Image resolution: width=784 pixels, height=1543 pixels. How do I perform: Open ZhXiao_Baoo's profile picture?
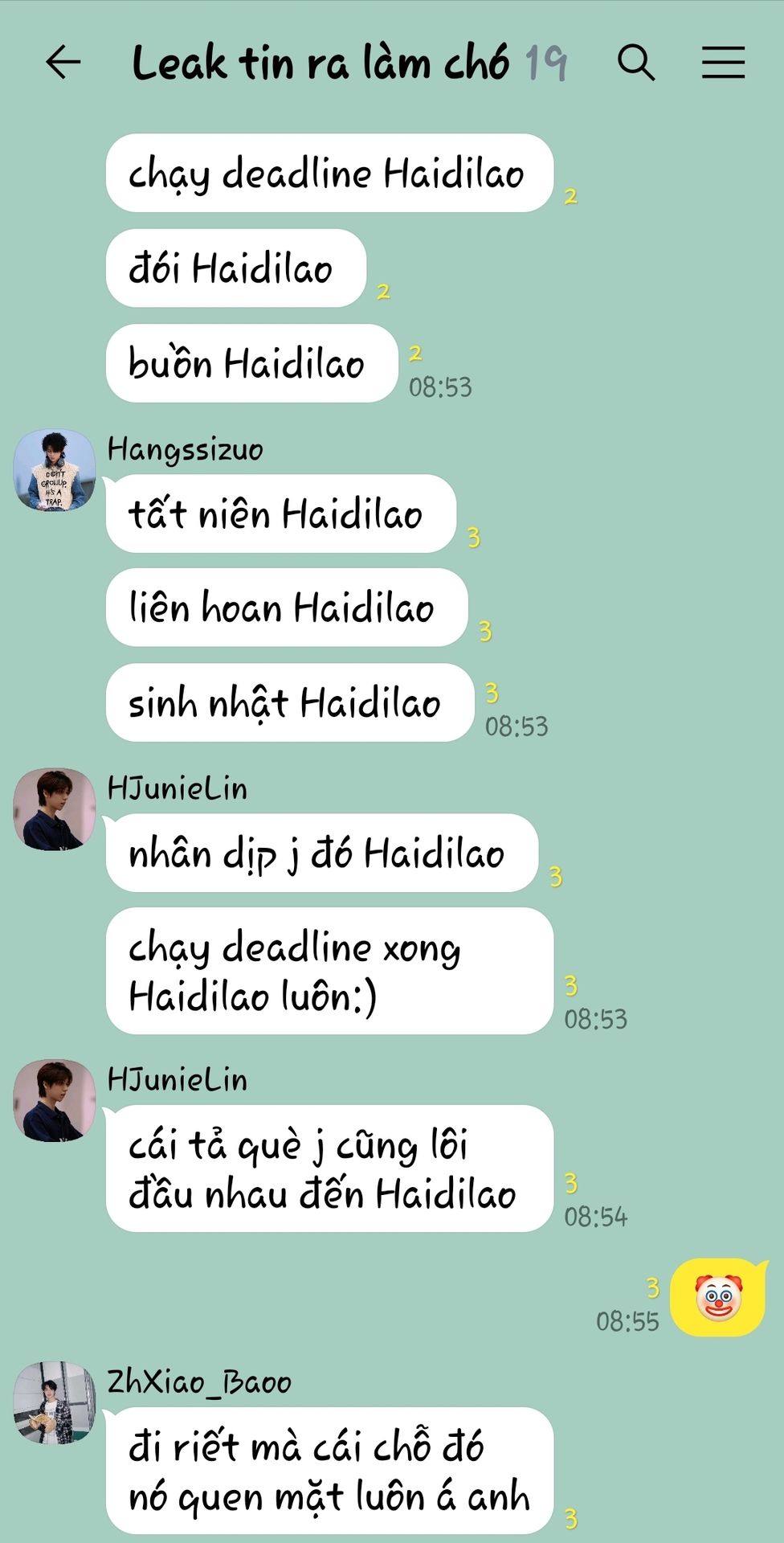[55, 1402]
